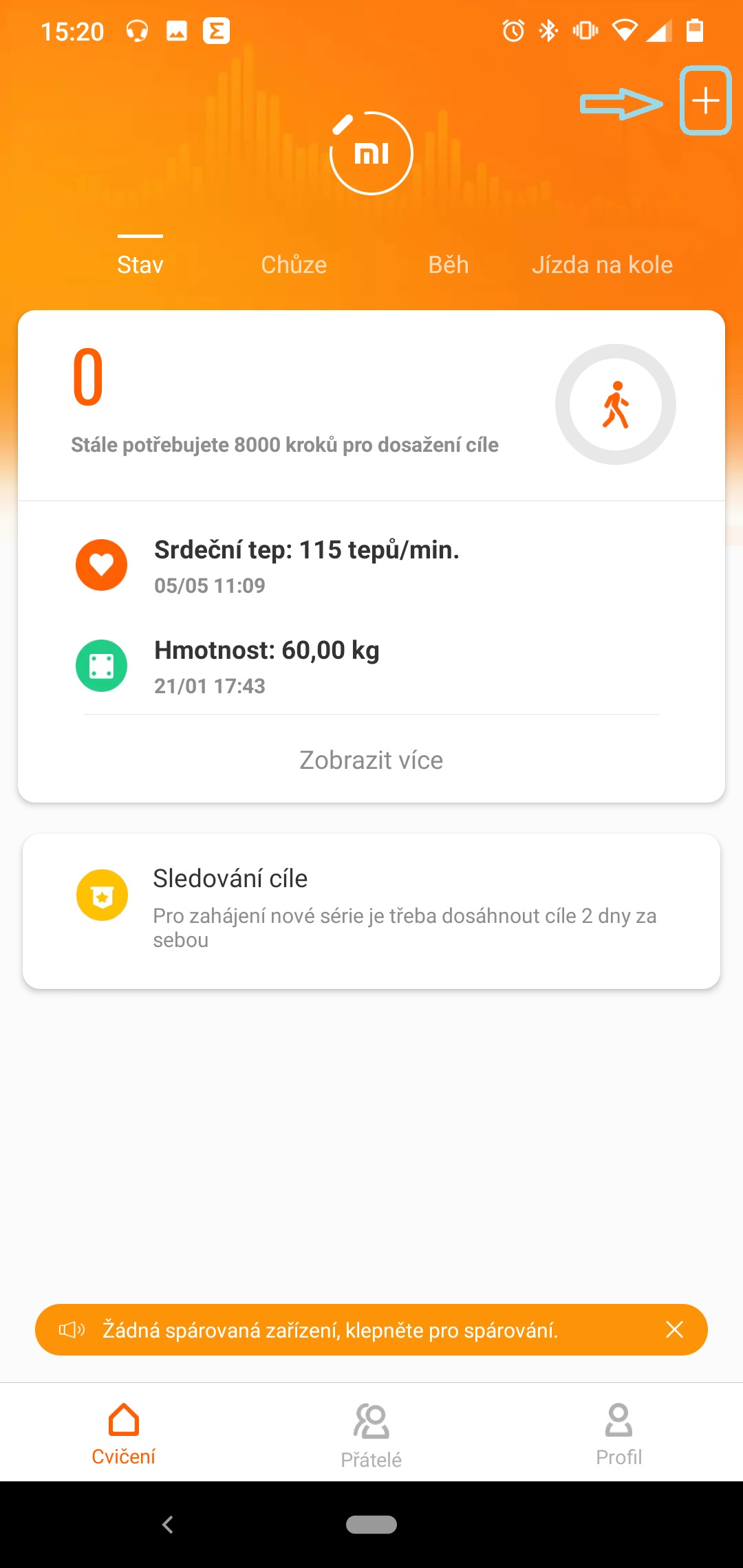
Task: Tap the plus icon to add a device
Action: pos(705,100)
